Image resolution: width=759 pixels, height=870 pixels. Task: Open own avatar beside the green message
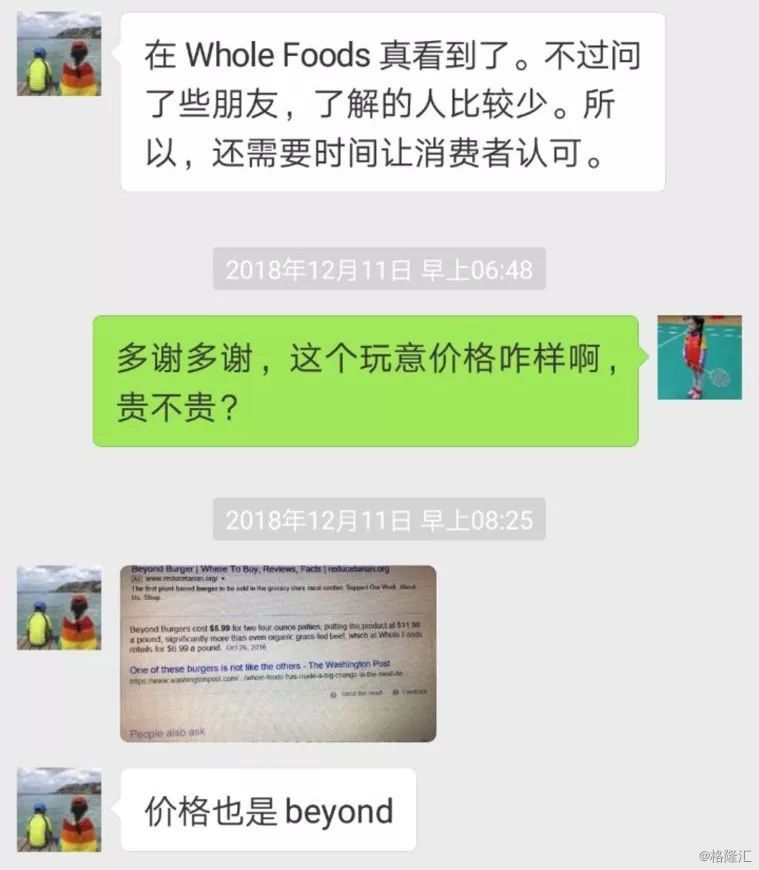click(699, 357)
